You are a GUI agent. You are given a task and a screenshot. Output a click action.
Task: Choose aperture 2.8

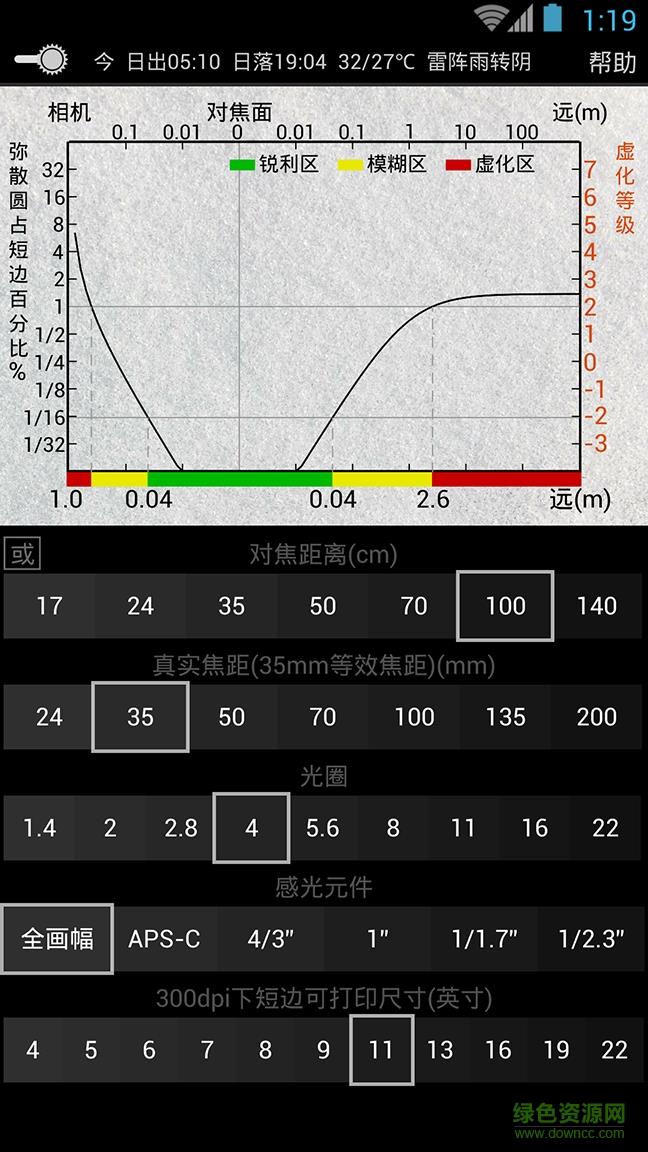click(x=181, y=828)
